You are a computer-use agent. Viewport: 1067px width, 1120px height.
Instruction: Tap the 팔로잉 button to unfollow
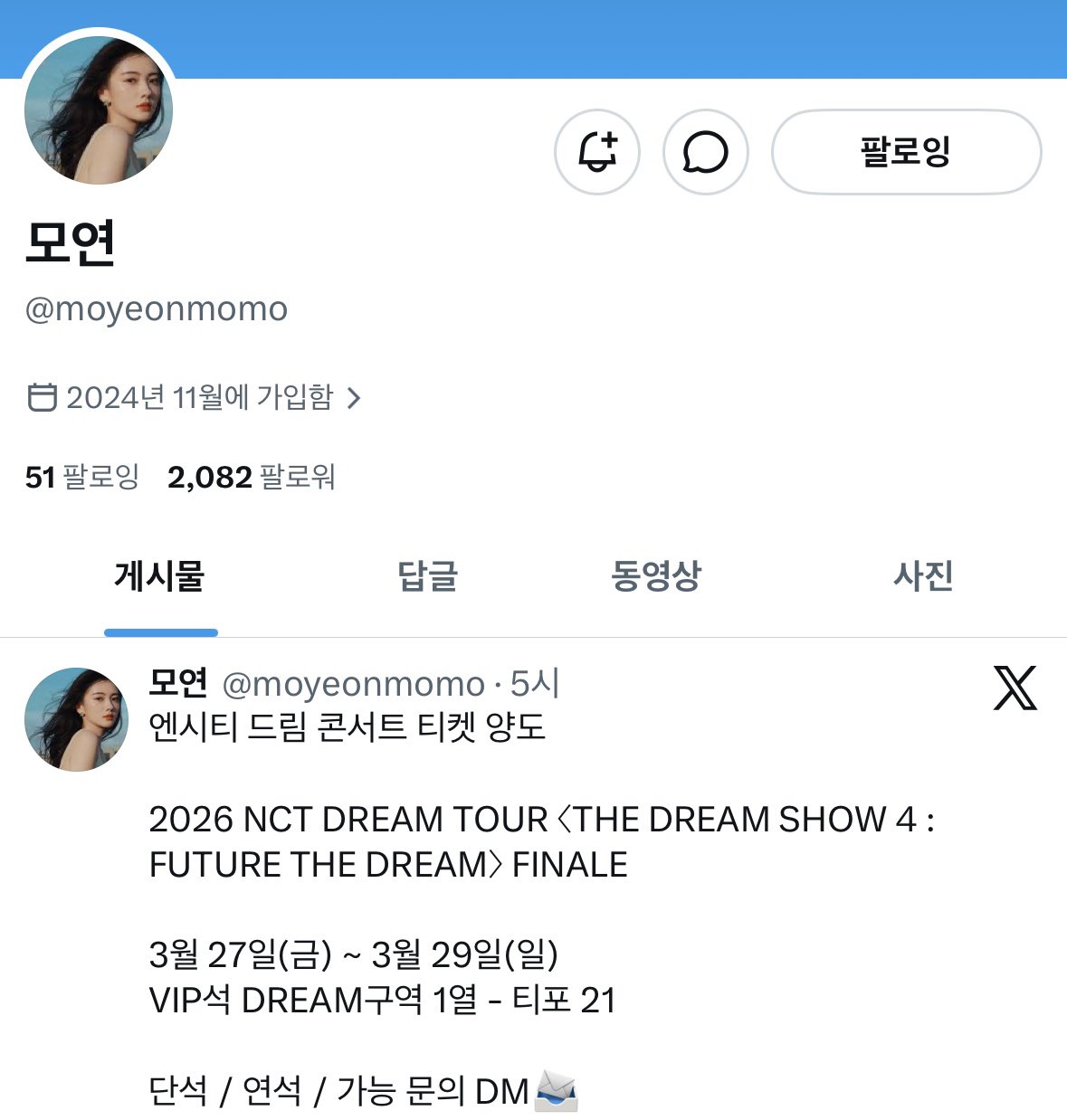point(906,152)
